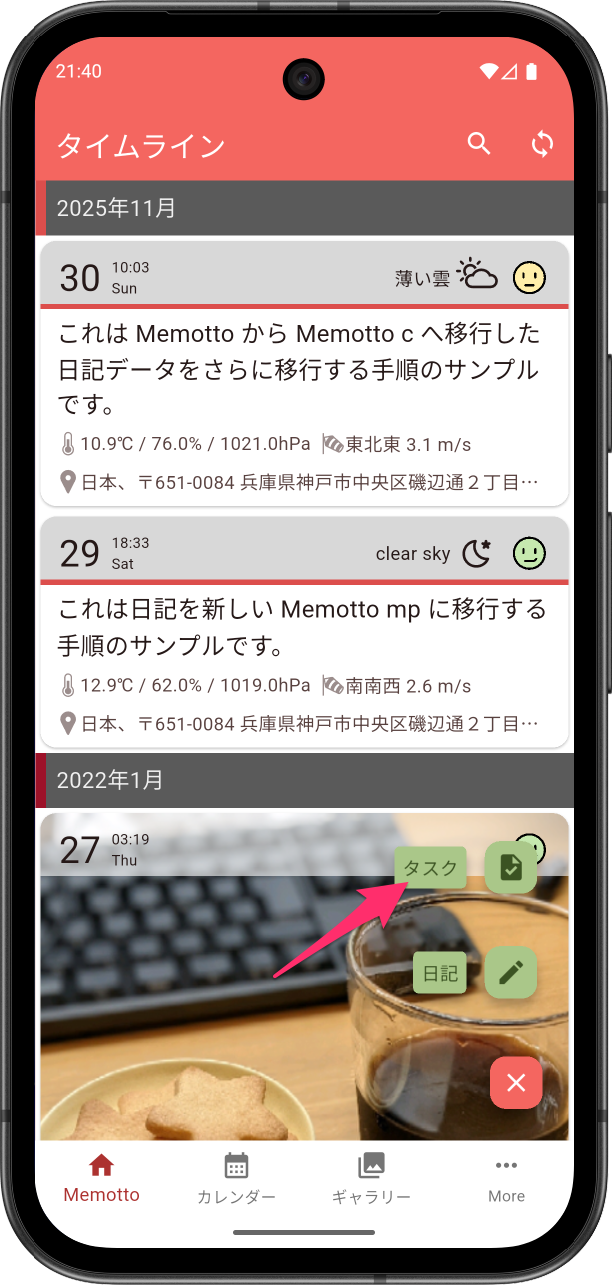Image resolution: width=612 pixels, height=1285 pixels.
Task: Open the diary entry dated 30 Sun
Action: pos(304,372)
